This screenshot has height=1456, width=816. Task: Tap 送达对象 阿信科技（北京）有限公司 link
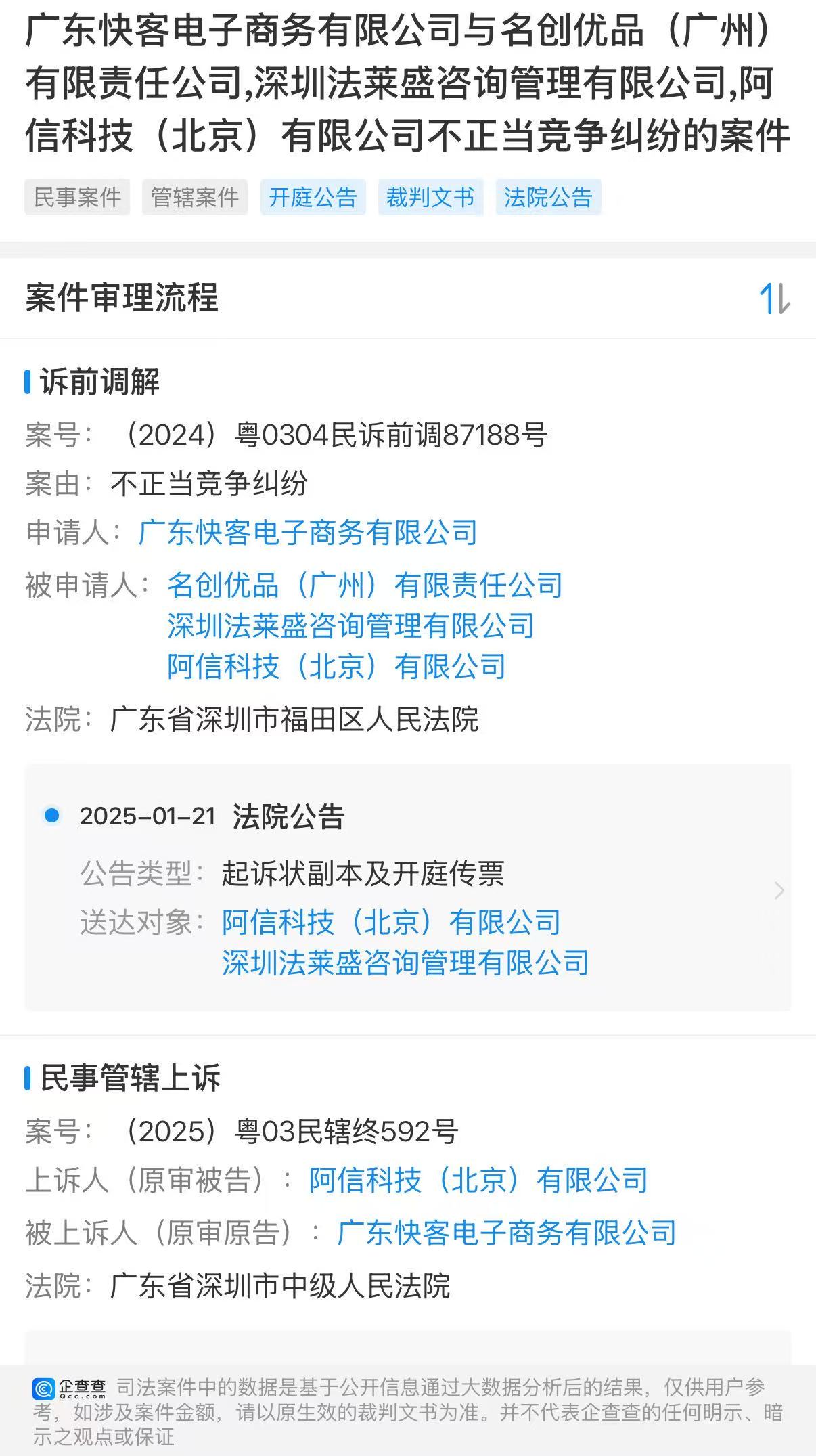(x=391, y=922)
